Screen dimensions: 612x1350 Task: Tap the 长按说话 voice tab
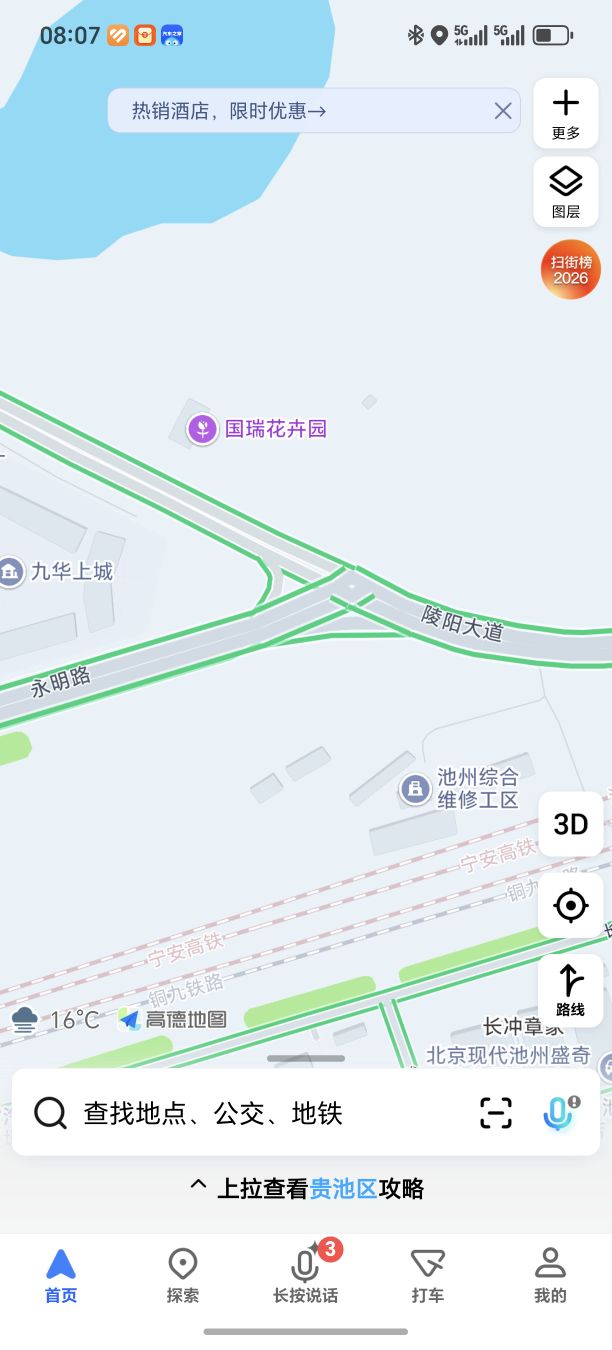click(x=306, y=1276)
